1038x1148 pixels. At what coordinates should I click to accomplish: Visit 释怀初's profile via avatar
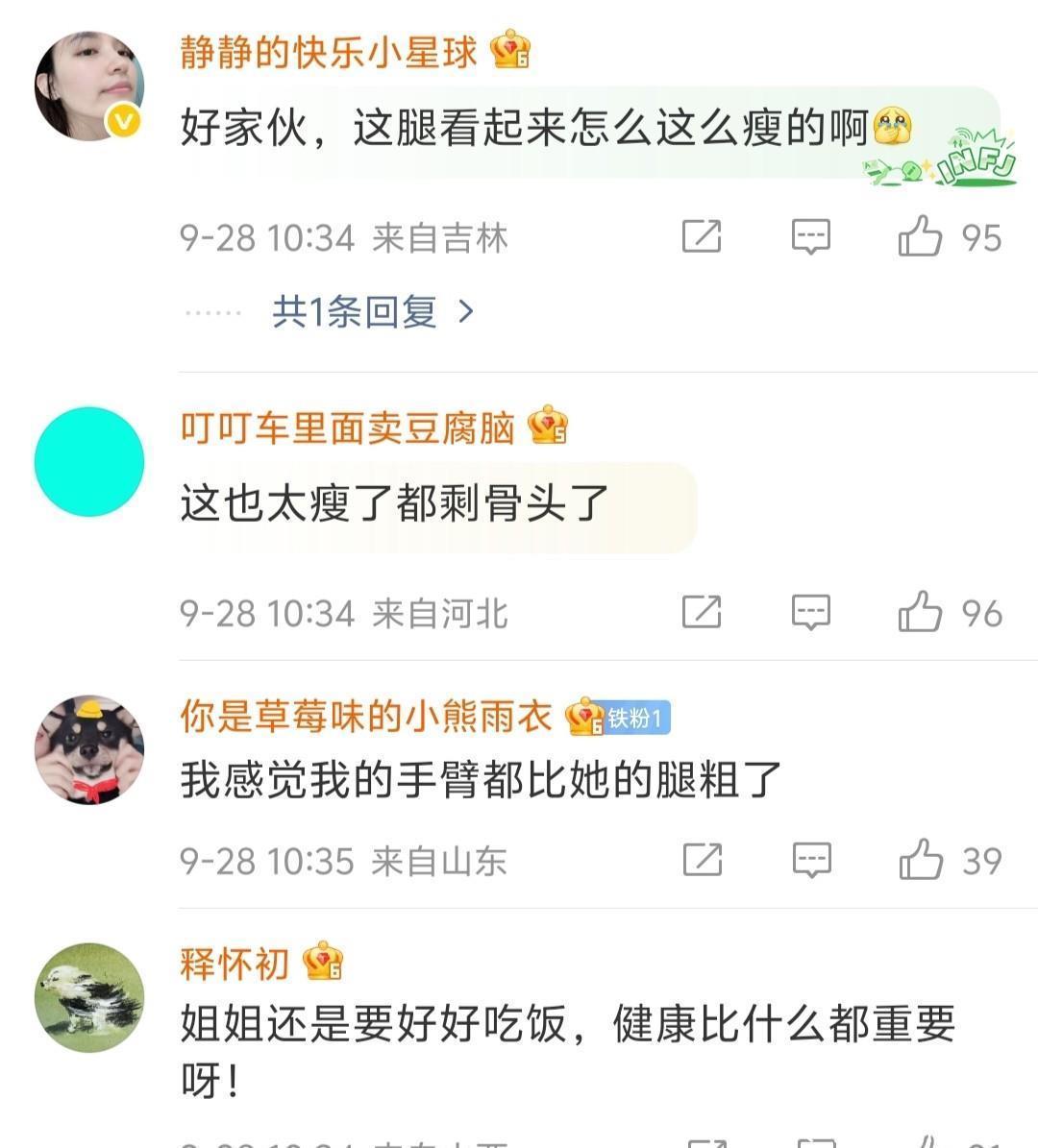point(89,998)
